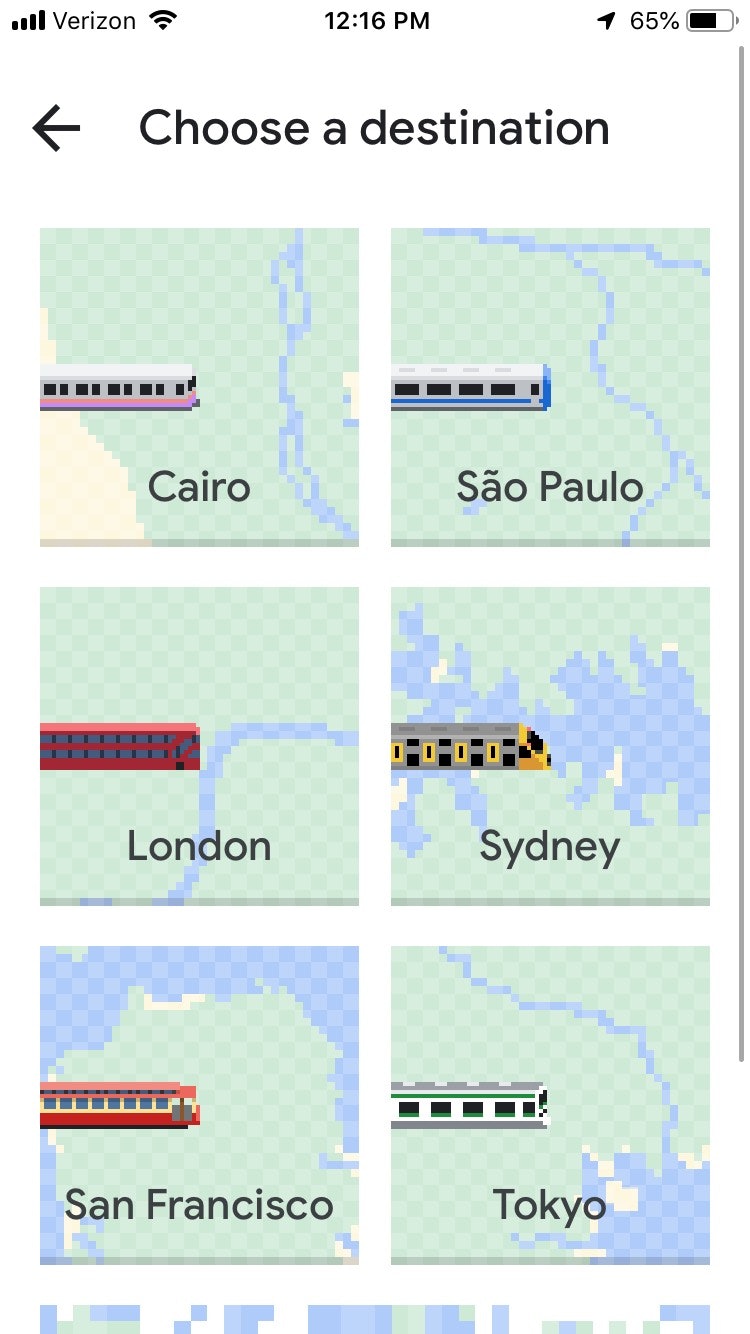Go back using the back arrow
750x1334 pixels.
pyautogui.click(x=56, y=129)
